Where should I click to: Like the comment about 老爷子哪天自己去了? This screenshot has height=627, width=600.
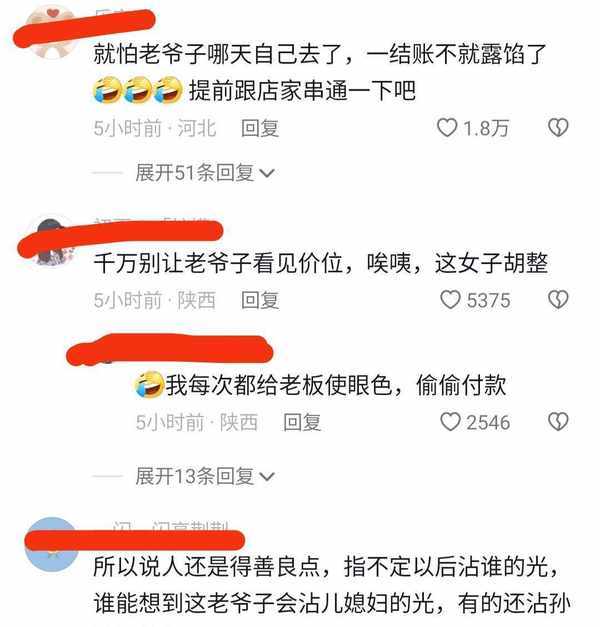[x=450, y=128]
